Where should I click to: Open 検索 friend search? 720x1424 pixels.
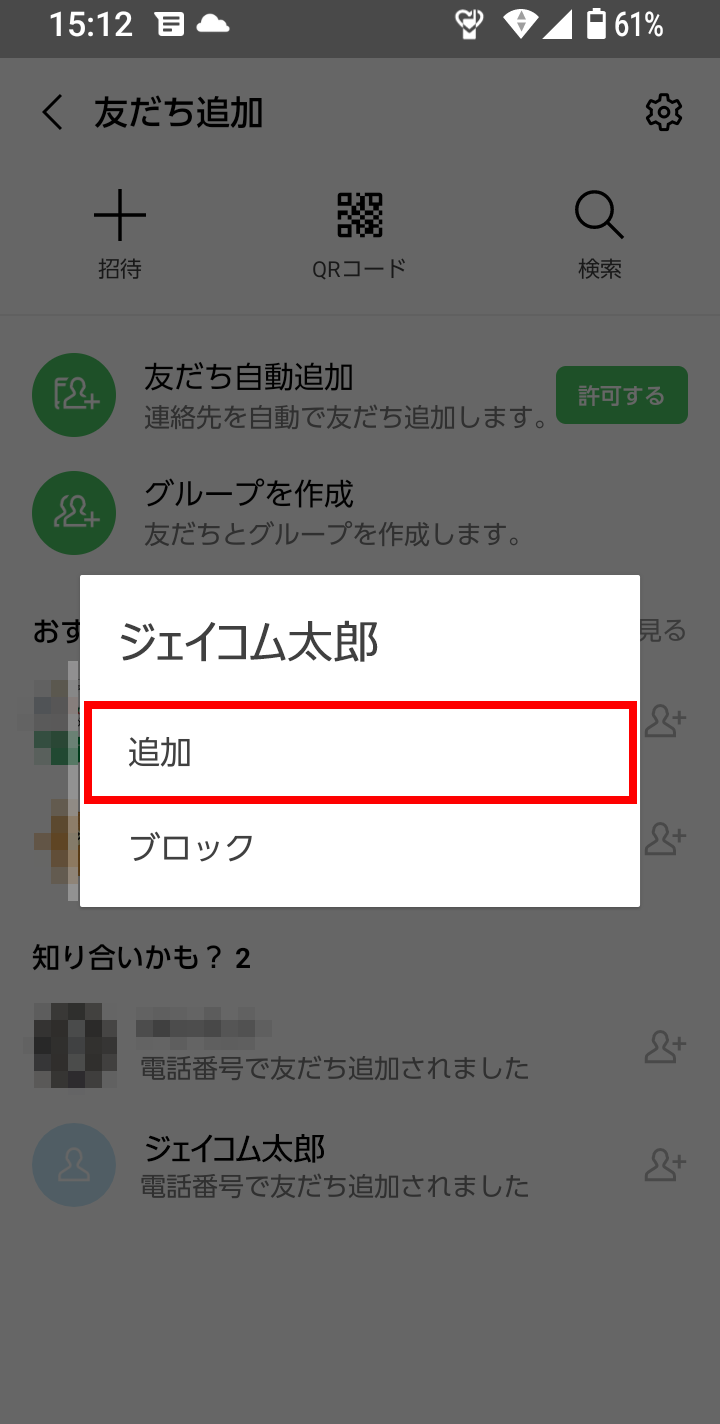pyautogui.click(x=600, y=232)
